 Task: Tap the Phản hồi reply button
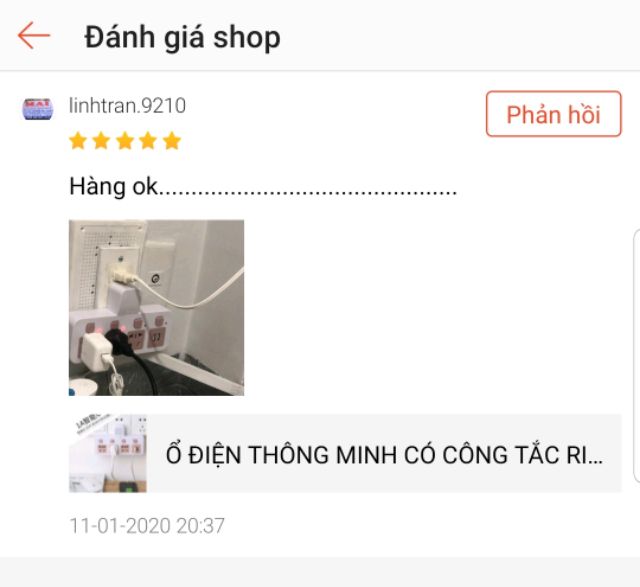553,114
